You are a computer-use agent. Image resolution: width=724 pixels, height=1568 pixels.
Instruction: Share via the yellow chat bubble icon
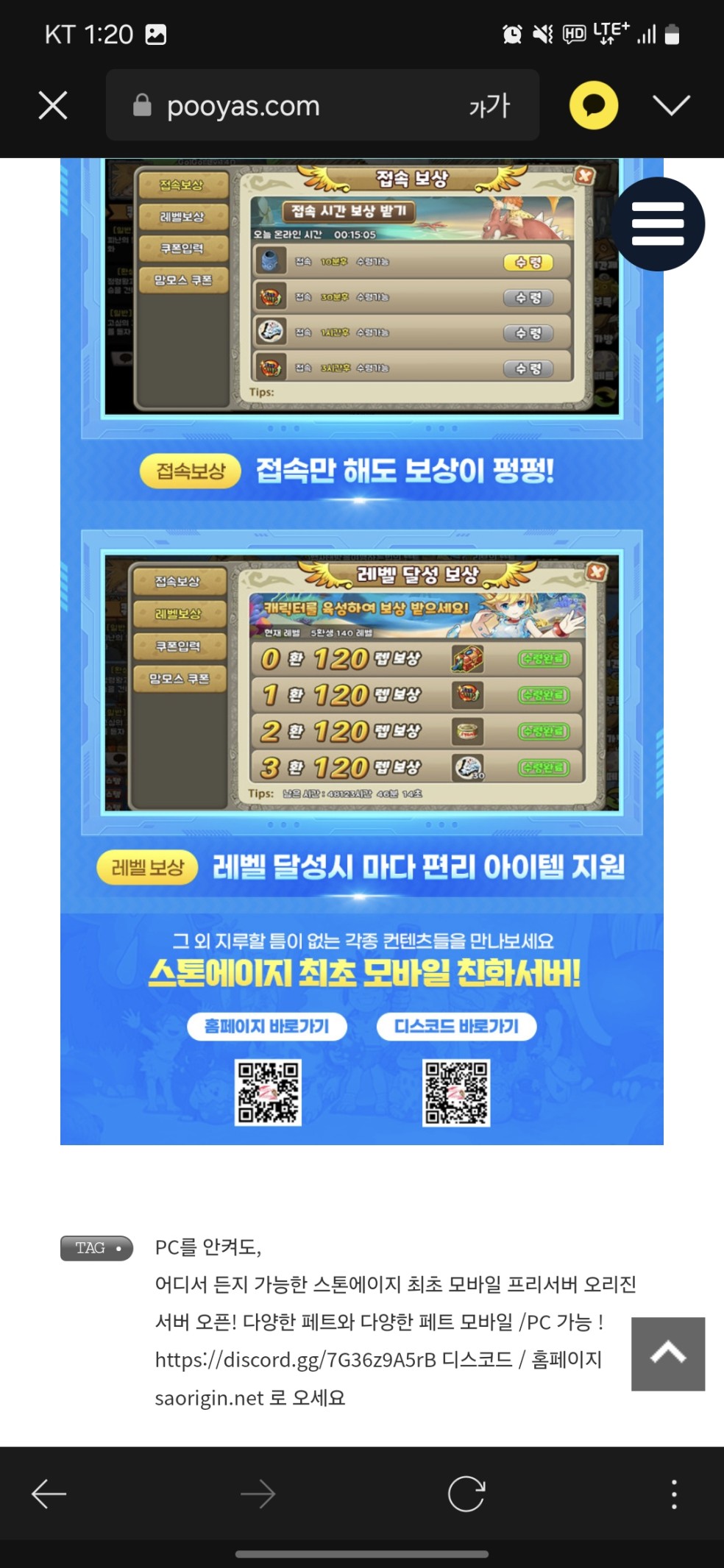point(594,105)
